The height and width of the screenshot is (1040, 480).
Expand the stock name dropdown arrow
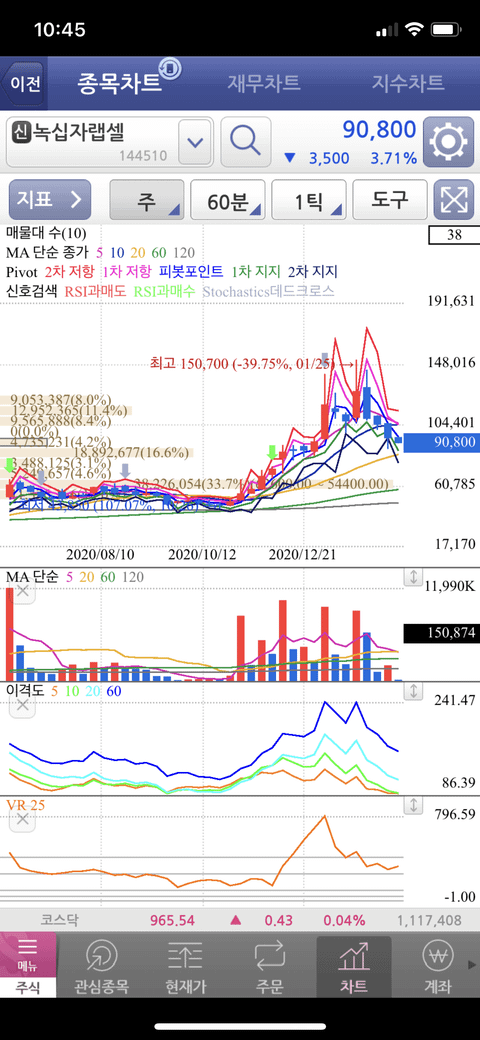(x=196, y=142)
